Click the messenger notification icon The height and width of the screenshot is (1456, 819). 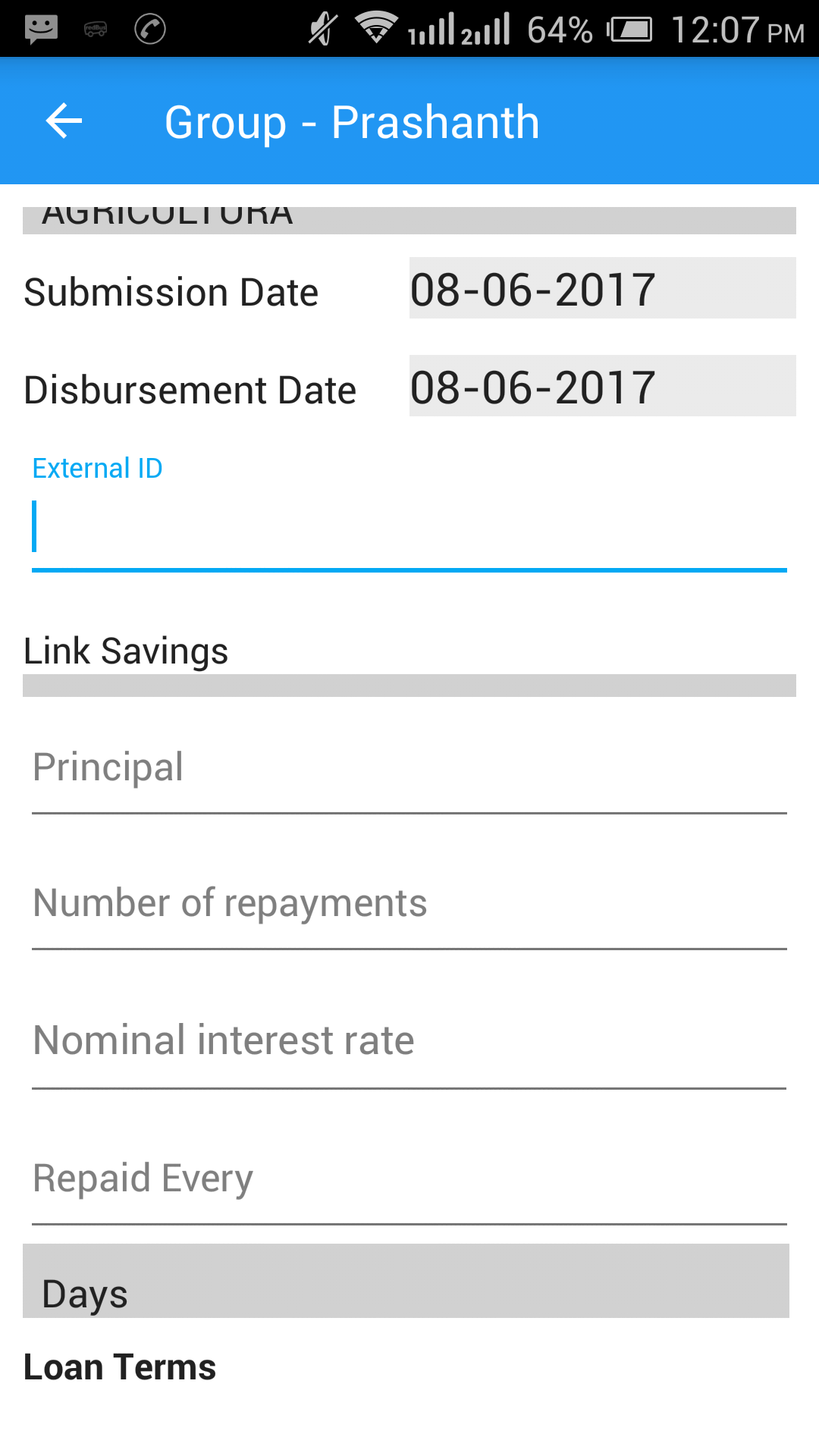point(41,29)
